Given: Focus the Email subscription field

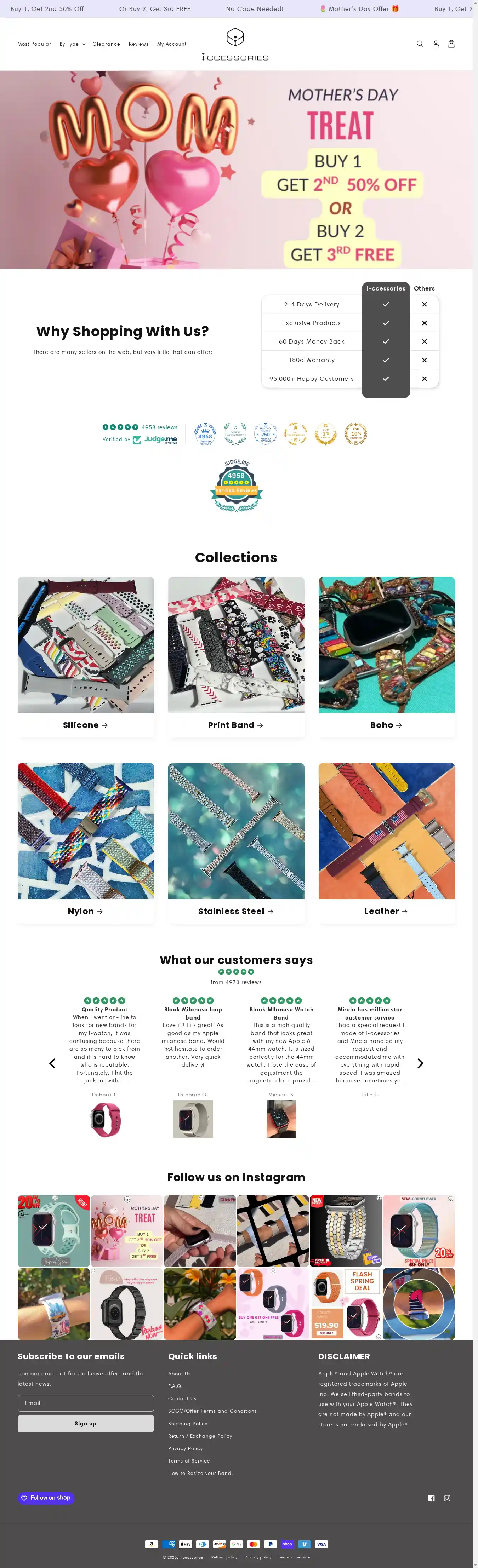Looking at the screenshot, I should (85, 1403).
